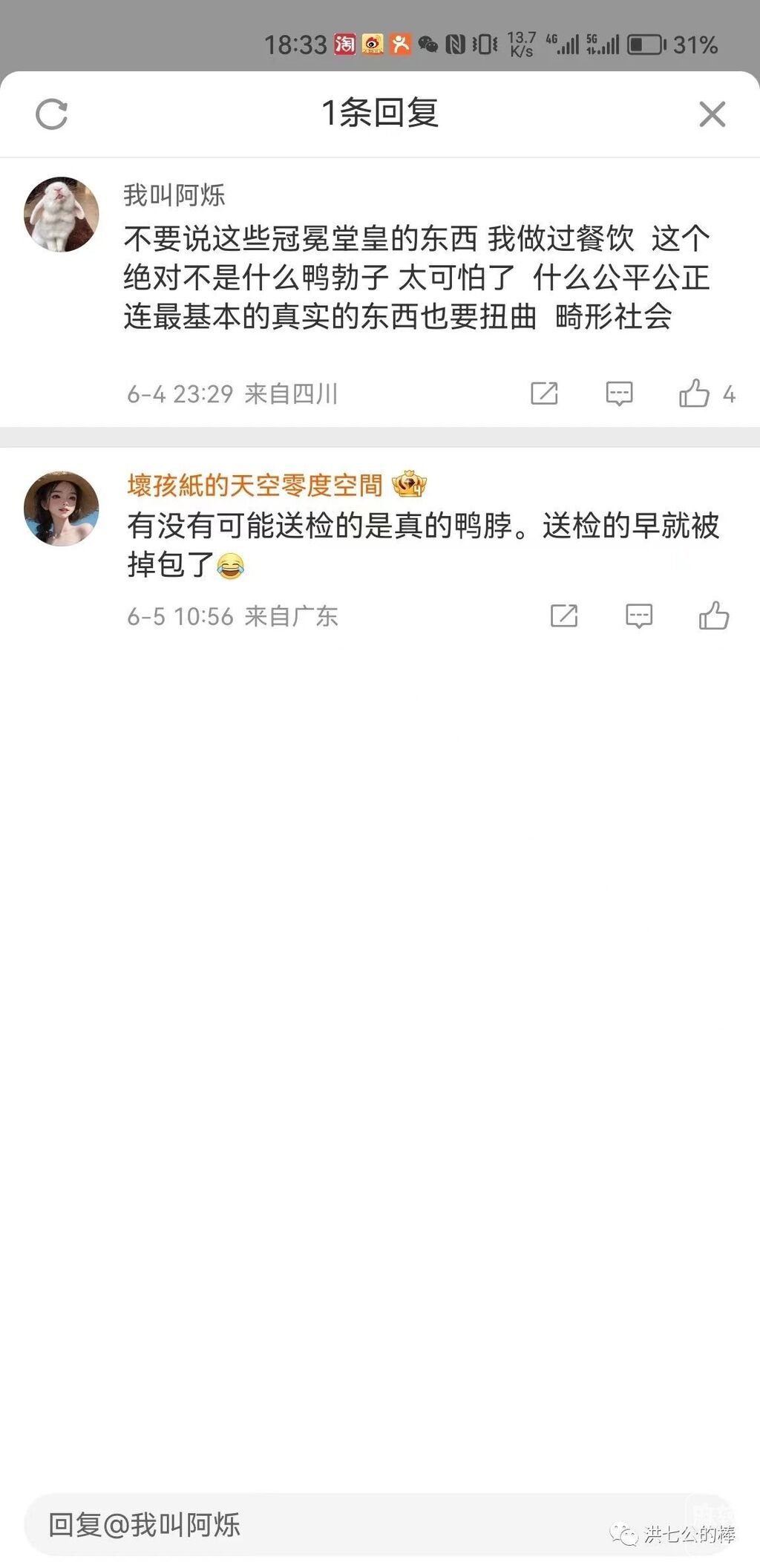Open the username 我叫阿烁
The height and width of the screenshot is (1568, 760).
tap(174, 195)
